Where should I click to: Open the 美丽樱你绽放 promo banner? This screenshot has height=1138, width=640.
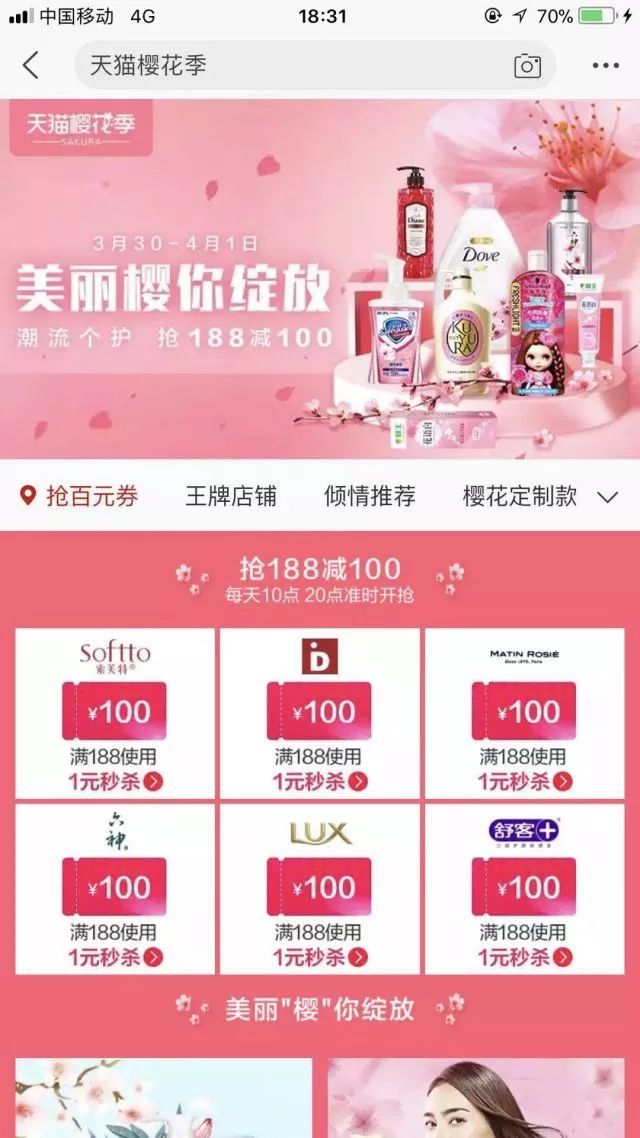320,278
